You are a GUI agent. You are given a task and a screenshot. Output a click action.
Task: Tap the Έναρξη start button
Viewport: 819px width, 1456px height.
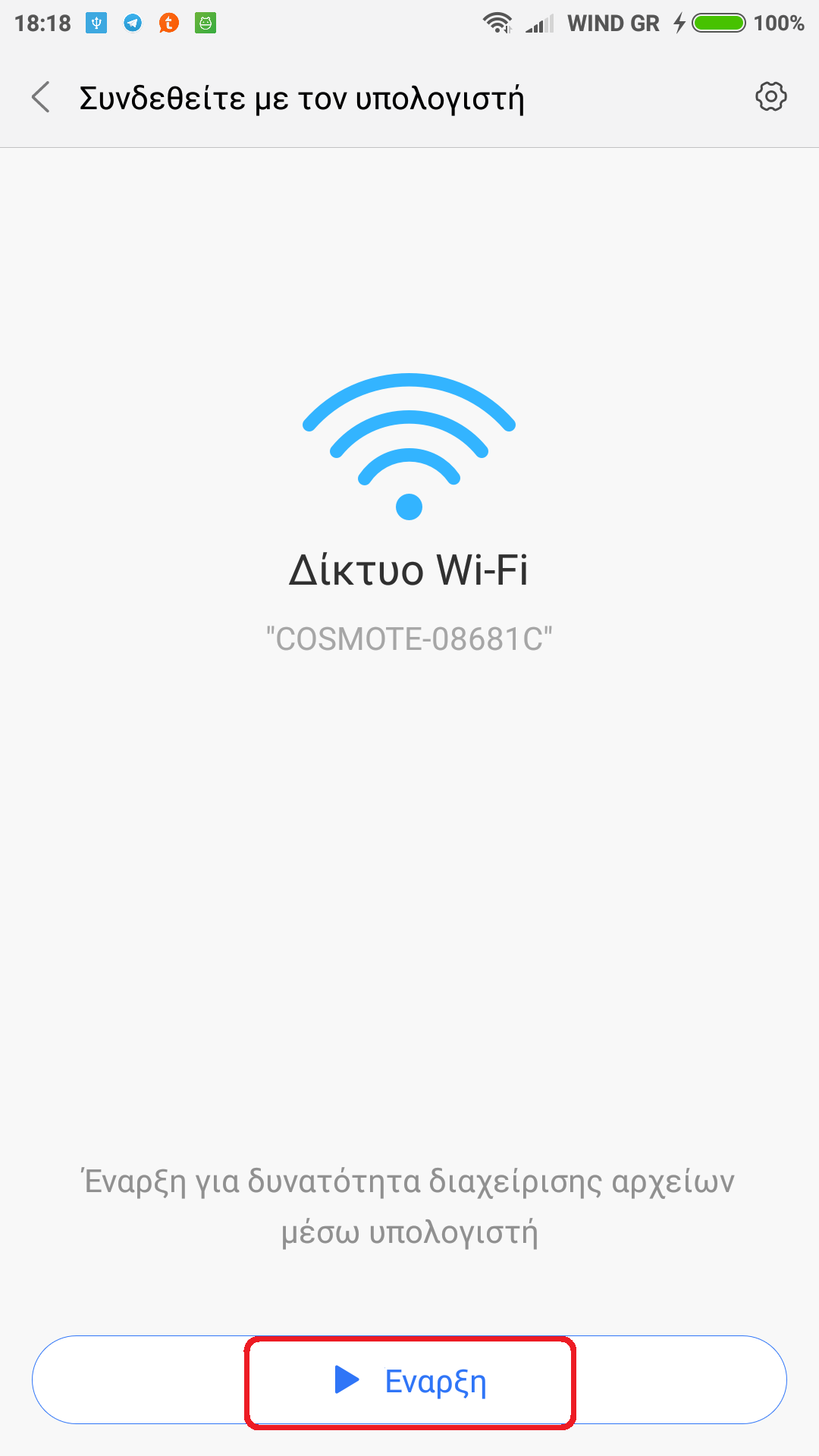[409, 1380]
